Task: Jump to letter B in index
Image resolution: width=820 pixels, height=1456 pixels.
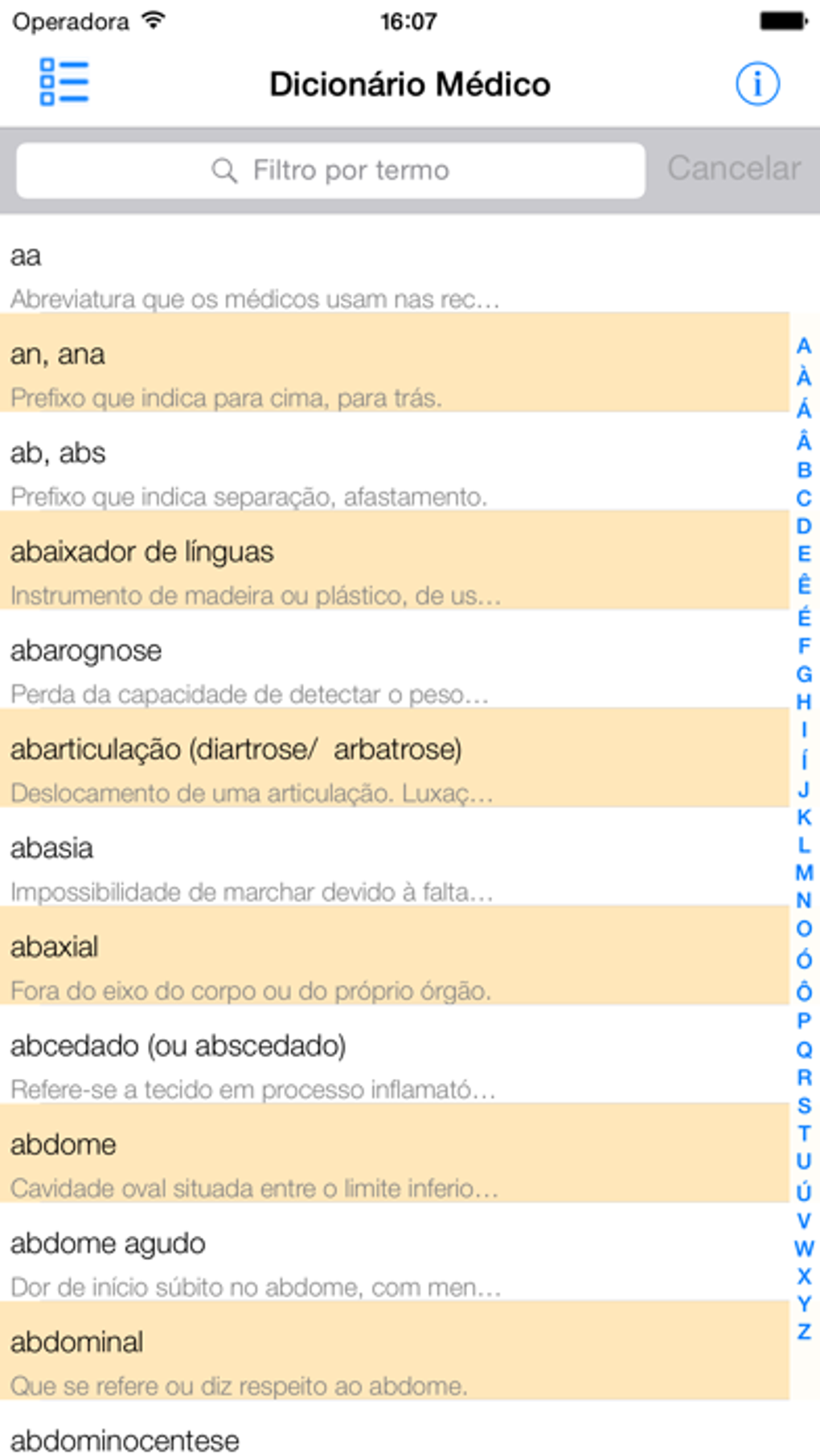Action: click(804, 470)
